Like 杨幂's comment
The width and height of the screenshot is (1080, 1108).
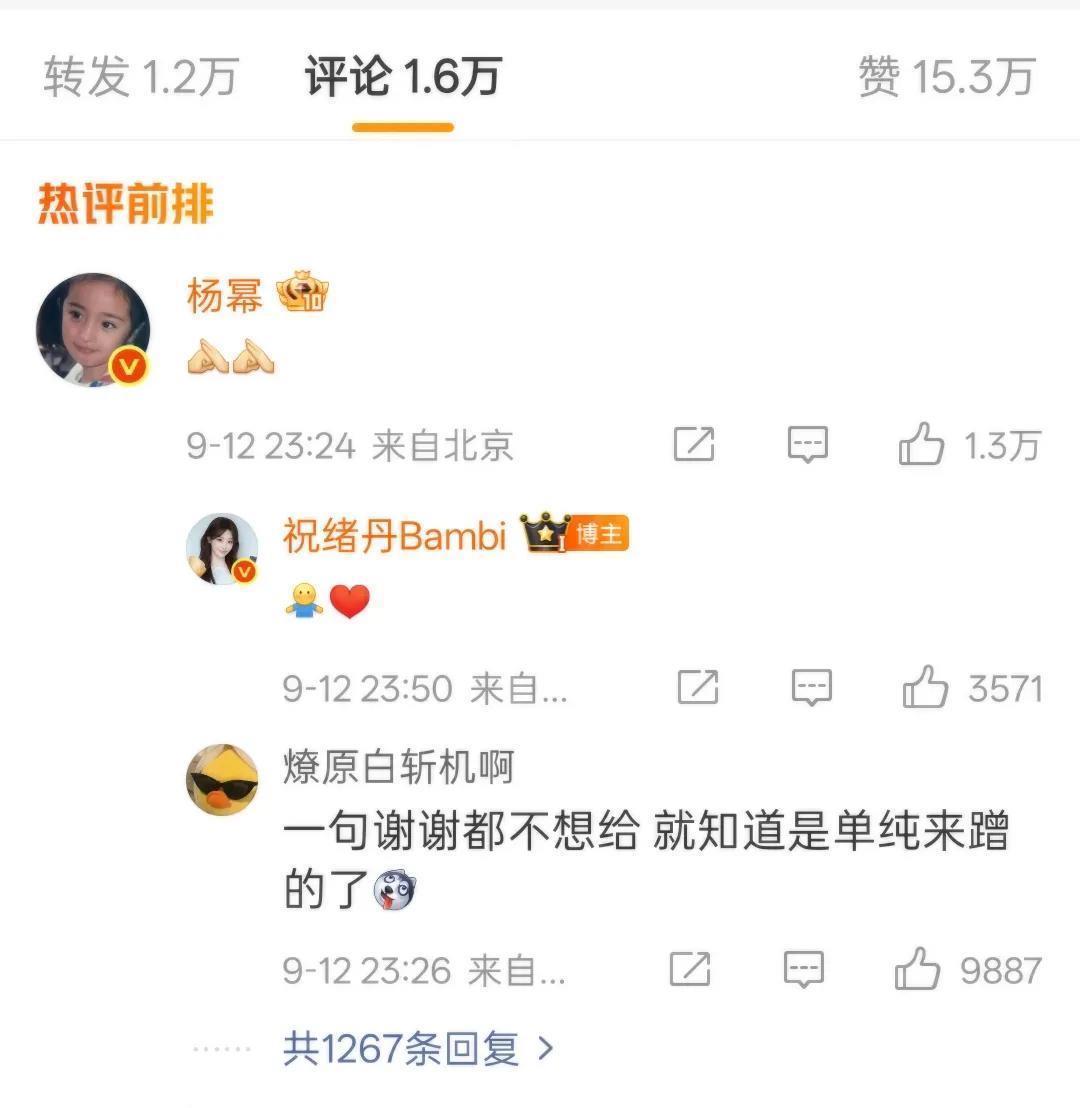point(921,444)
